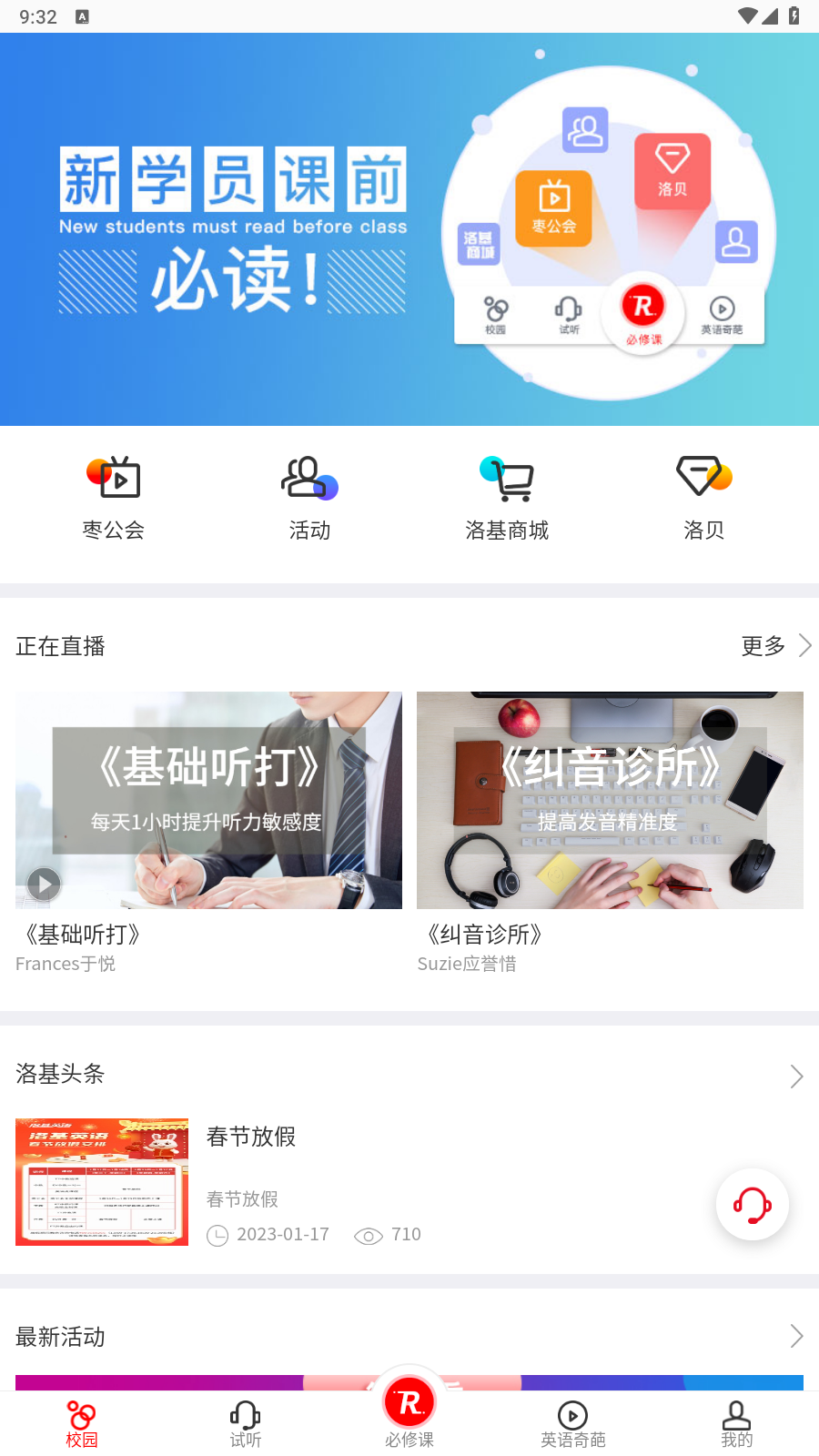Tap the 春节放假 article thumbnail image
This screenshot has height=1456, width=819.
101,1181
